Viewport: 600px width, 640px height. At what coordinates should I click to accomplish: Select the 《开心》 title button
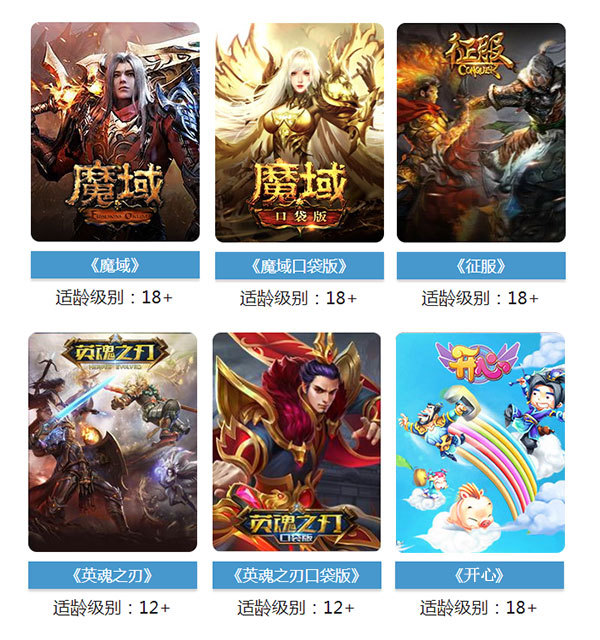[480, 576]
